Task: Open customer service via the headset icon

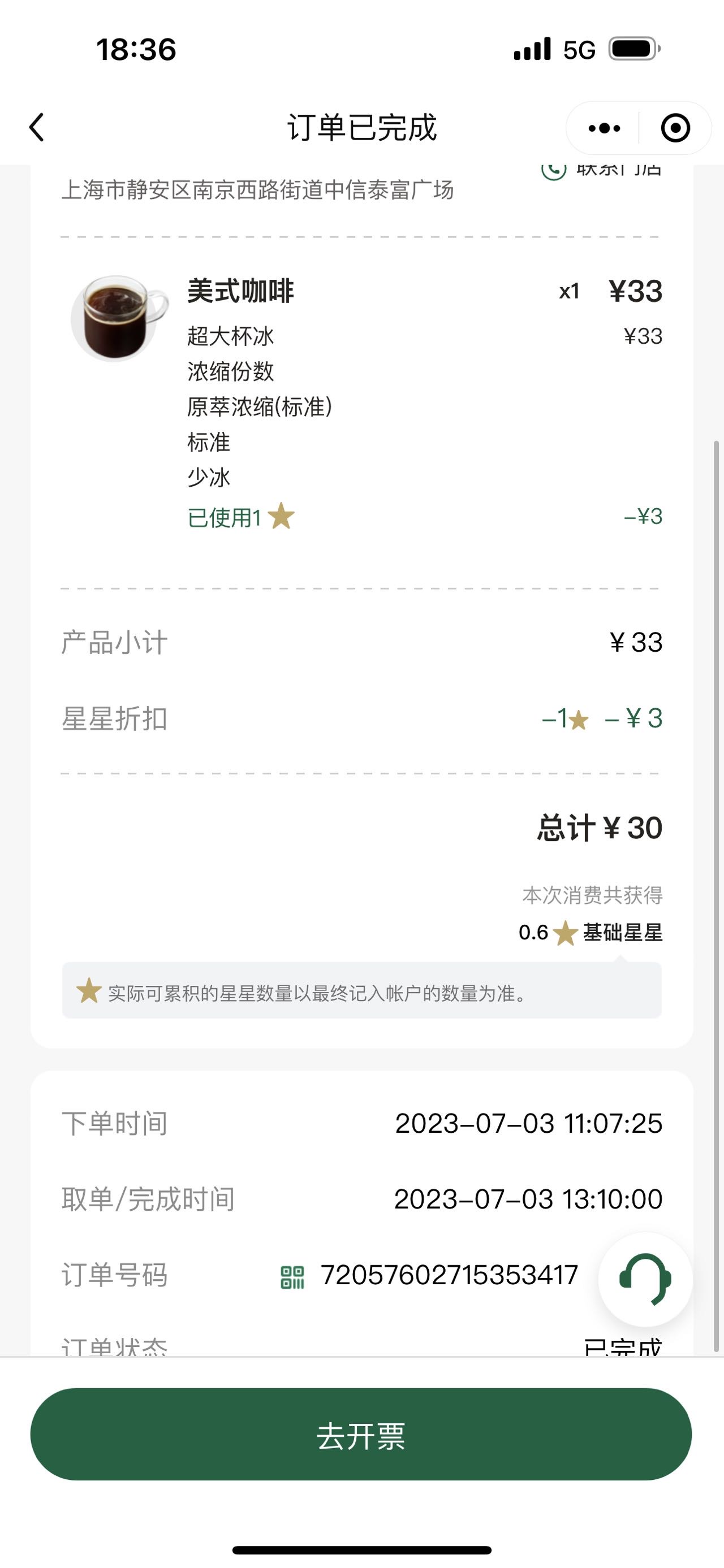Action: tap(645, 1279)
